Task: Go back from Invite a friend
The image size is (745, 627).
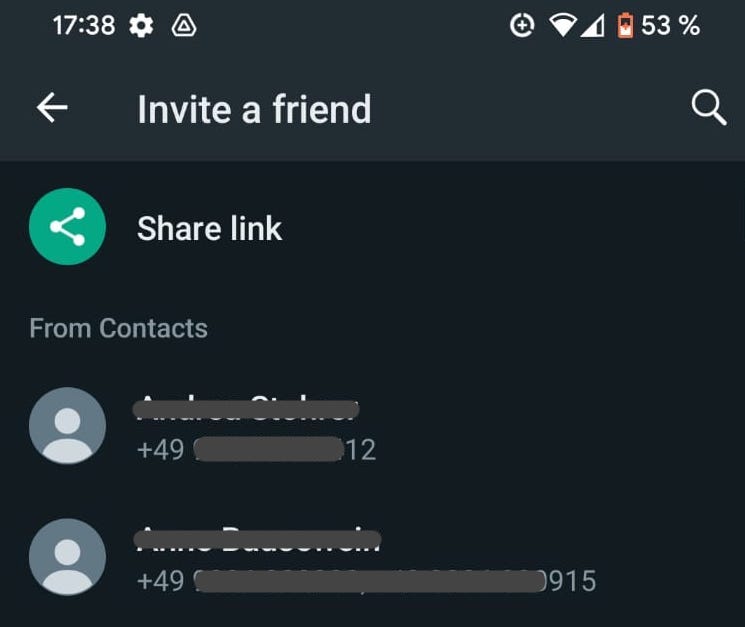Action: click(x=52, y=109)
